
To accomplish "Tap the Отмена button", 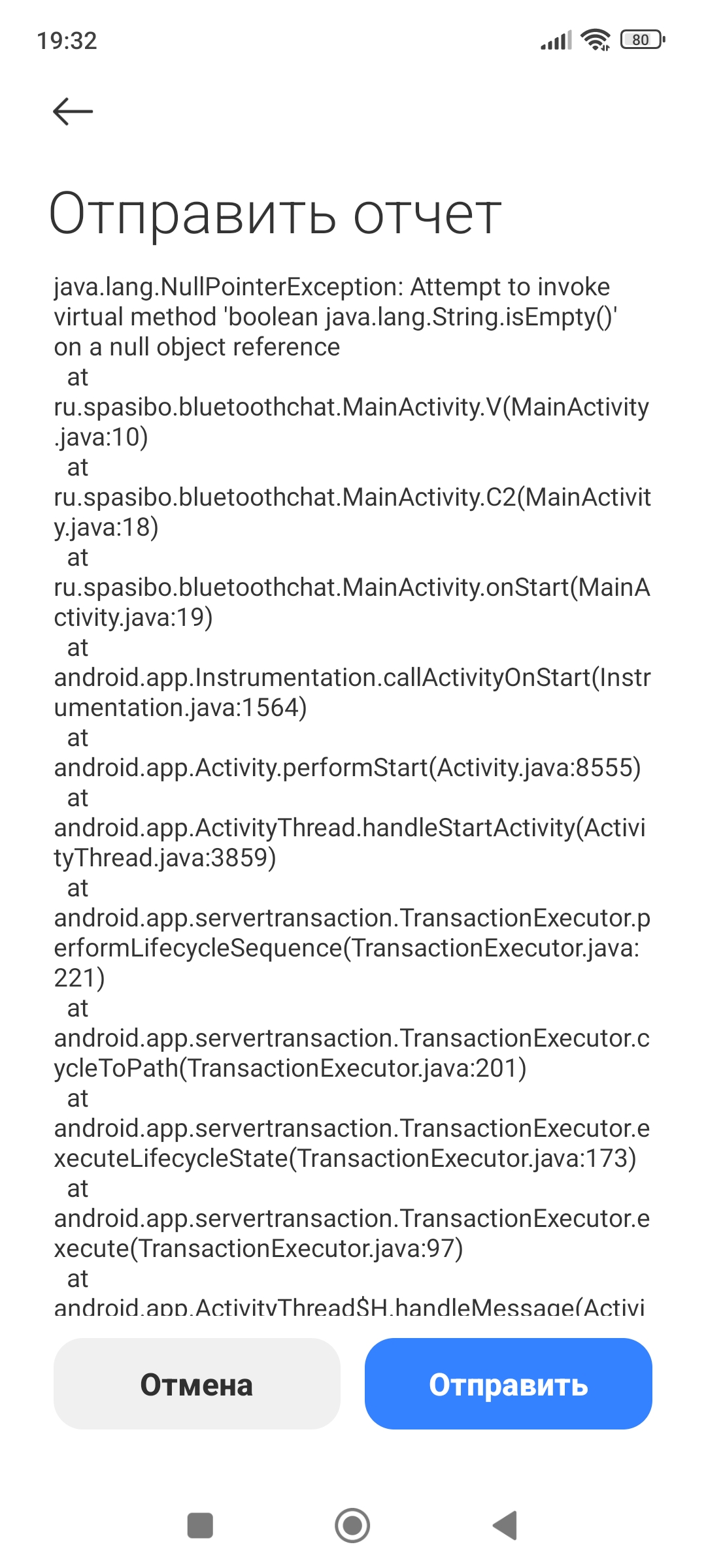I will pyautogui.click(x=197, y=1384).
